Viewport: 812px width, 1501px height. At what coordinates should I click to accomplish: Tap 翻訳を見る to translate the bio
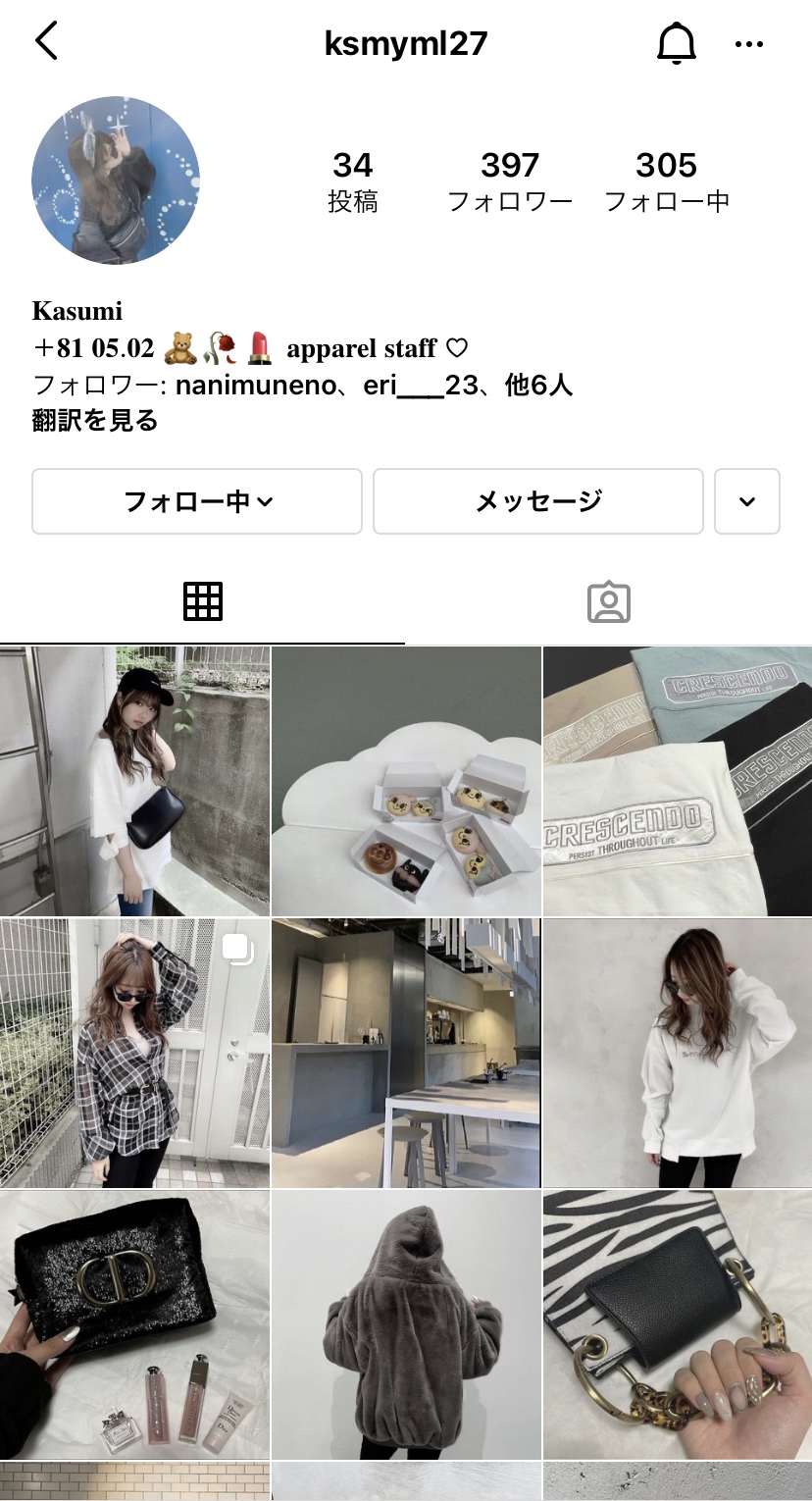tap(95, 421)
